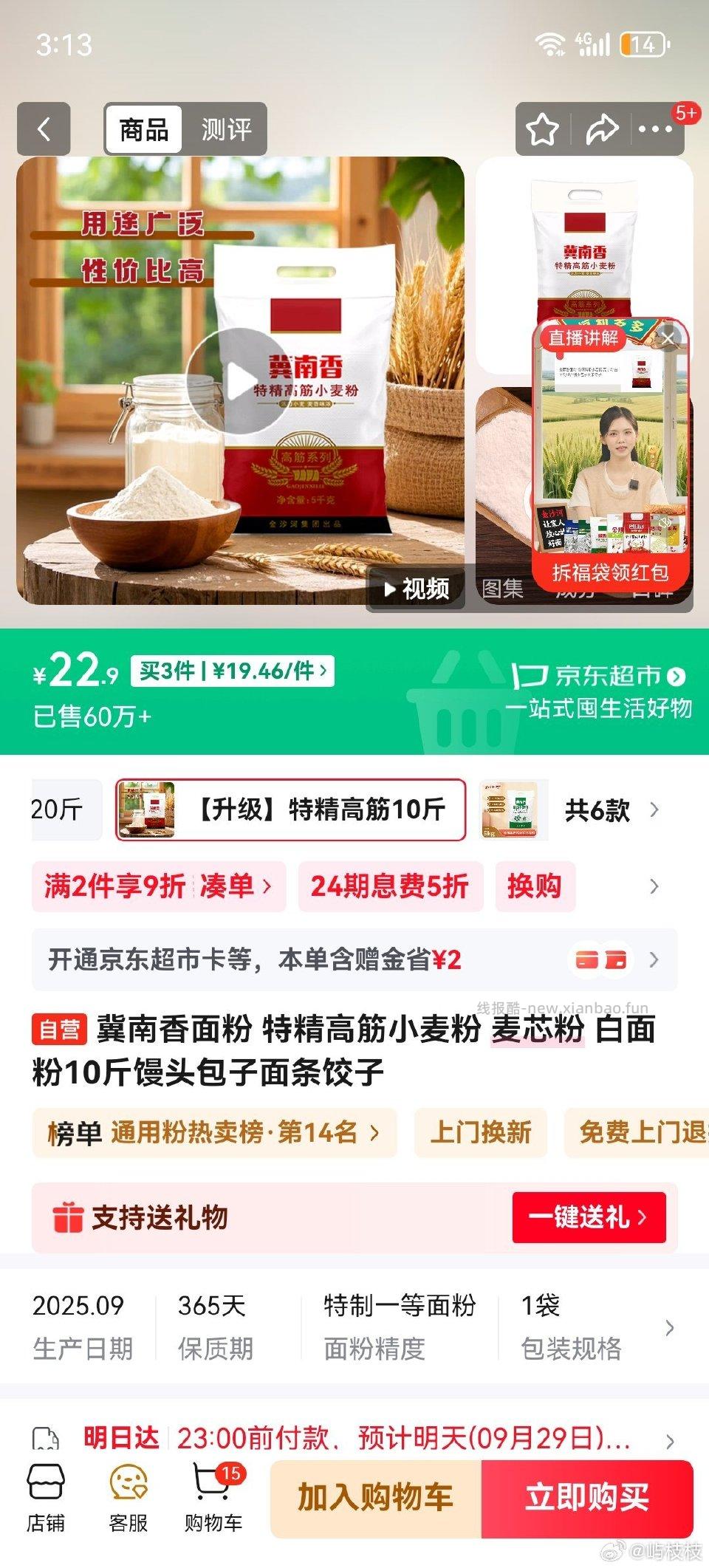Tap the back arrow to return

[44, 129]
